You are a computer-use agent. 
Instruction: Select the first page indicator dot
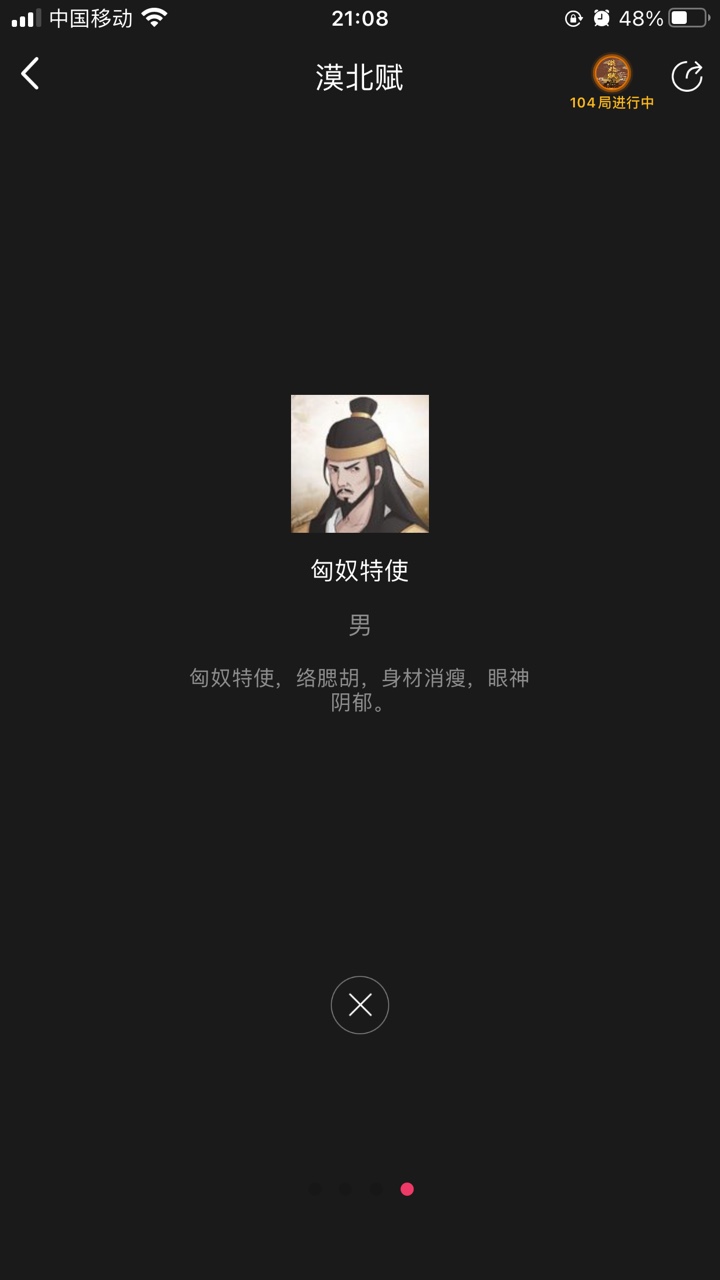point(316,1190)
